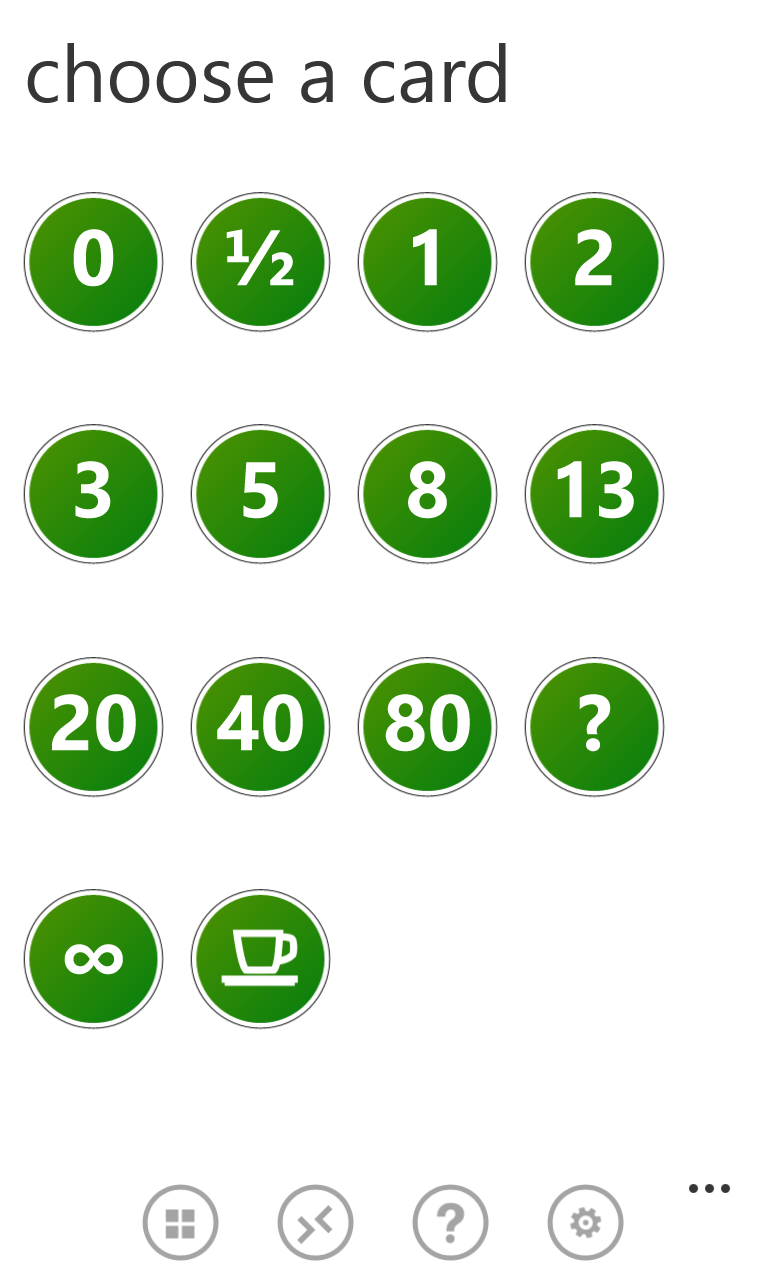Open settings gear in app bar
This screenshot has height=1280, width=768.
[x=585, y=1222]
